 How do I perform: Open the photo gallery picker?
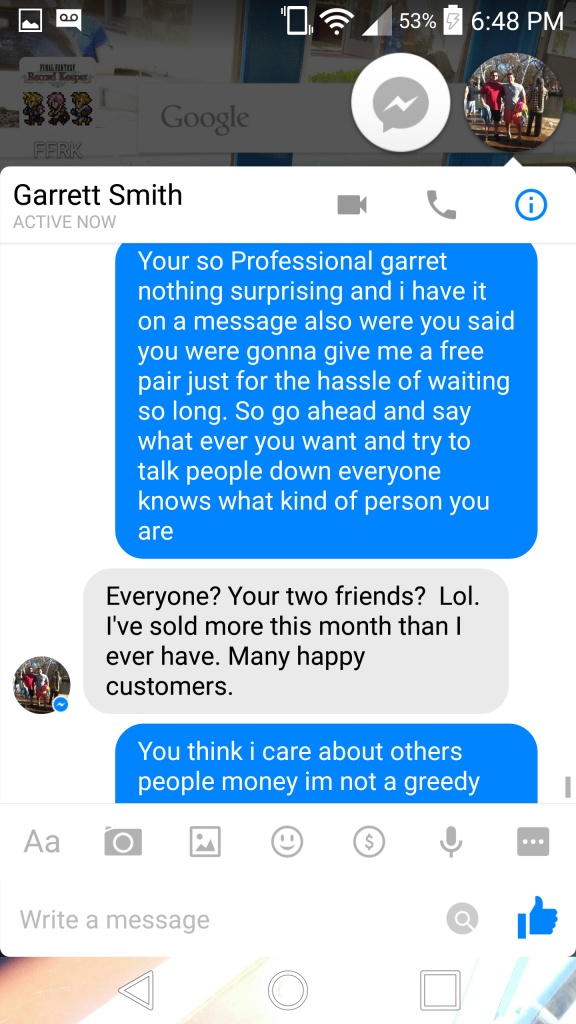coord(205,842)
